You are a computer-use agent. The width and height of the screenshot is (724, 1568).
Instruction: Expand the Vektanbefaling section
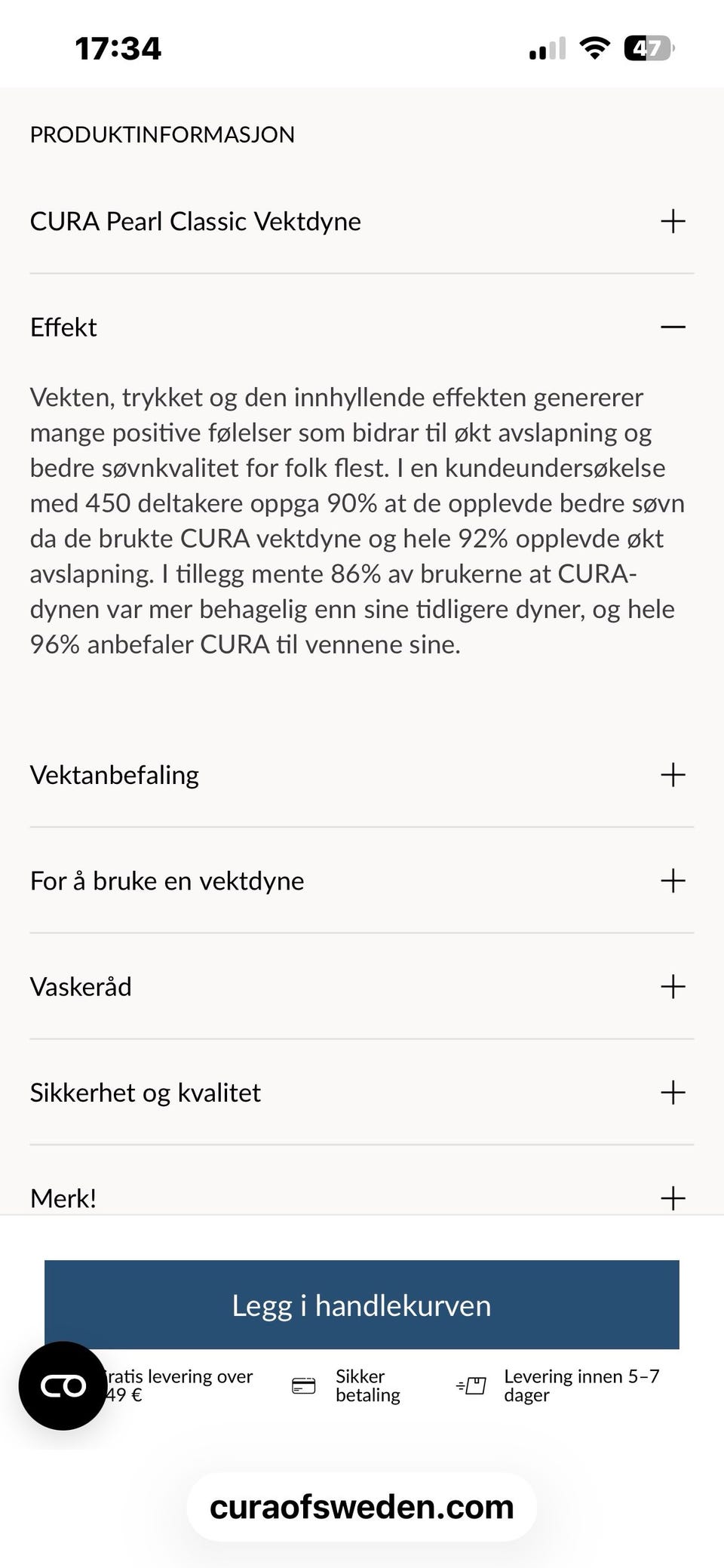click(x=673, y=774)
